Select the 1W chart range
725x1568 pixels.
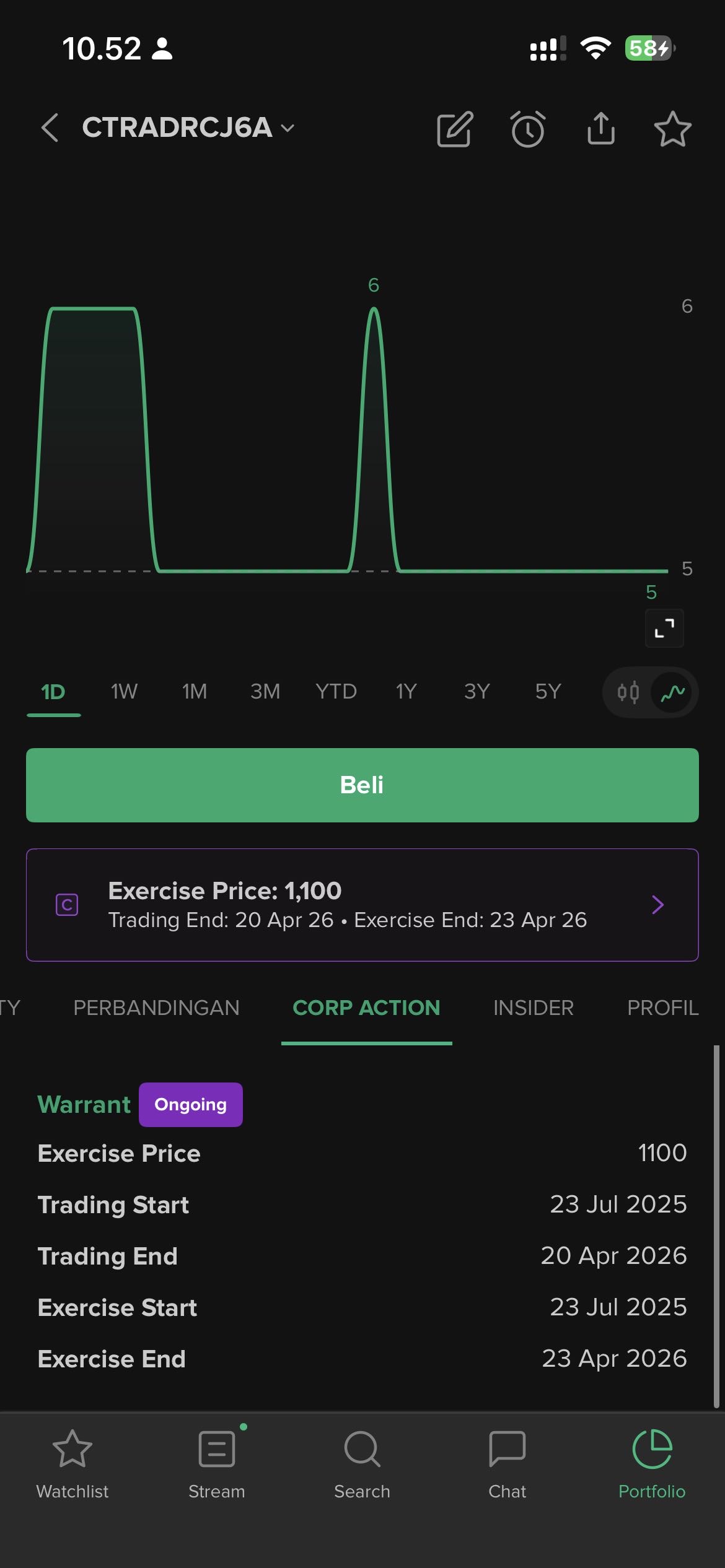(124, 691)
